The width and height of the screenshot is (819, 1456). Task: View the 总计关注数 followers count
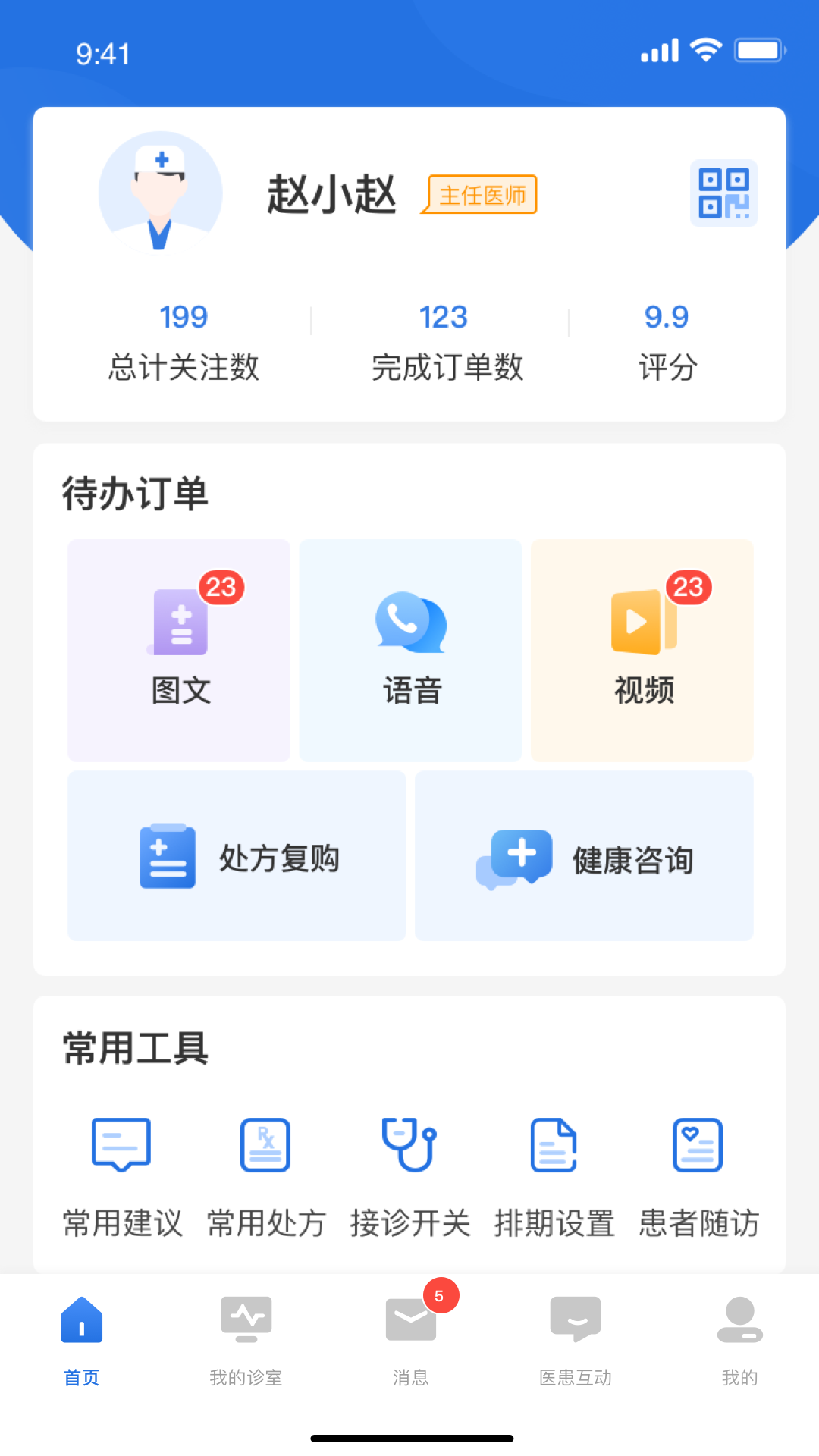tap(183, 341)
